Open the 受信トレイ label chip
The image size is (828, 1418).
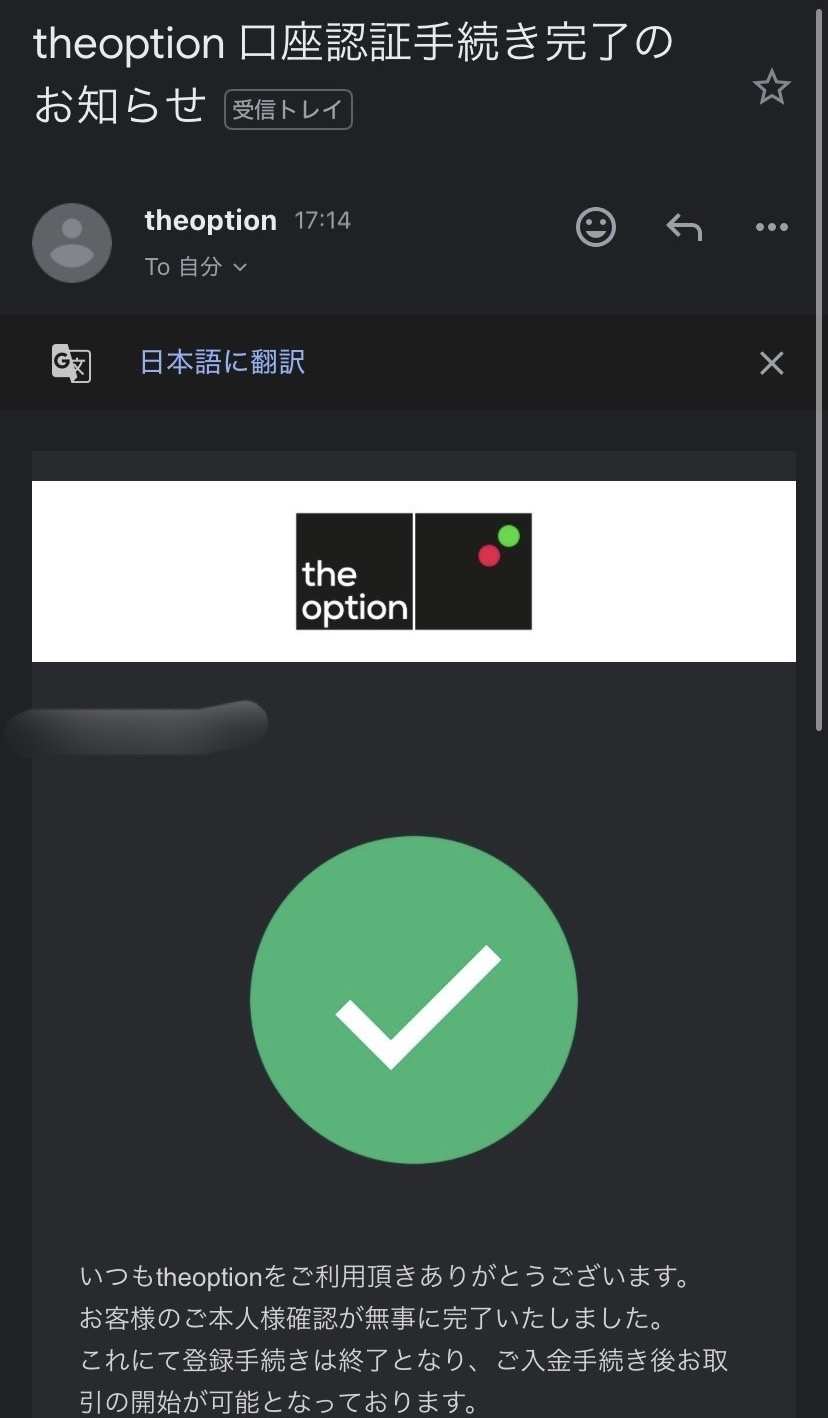click(x=288, y=110)
